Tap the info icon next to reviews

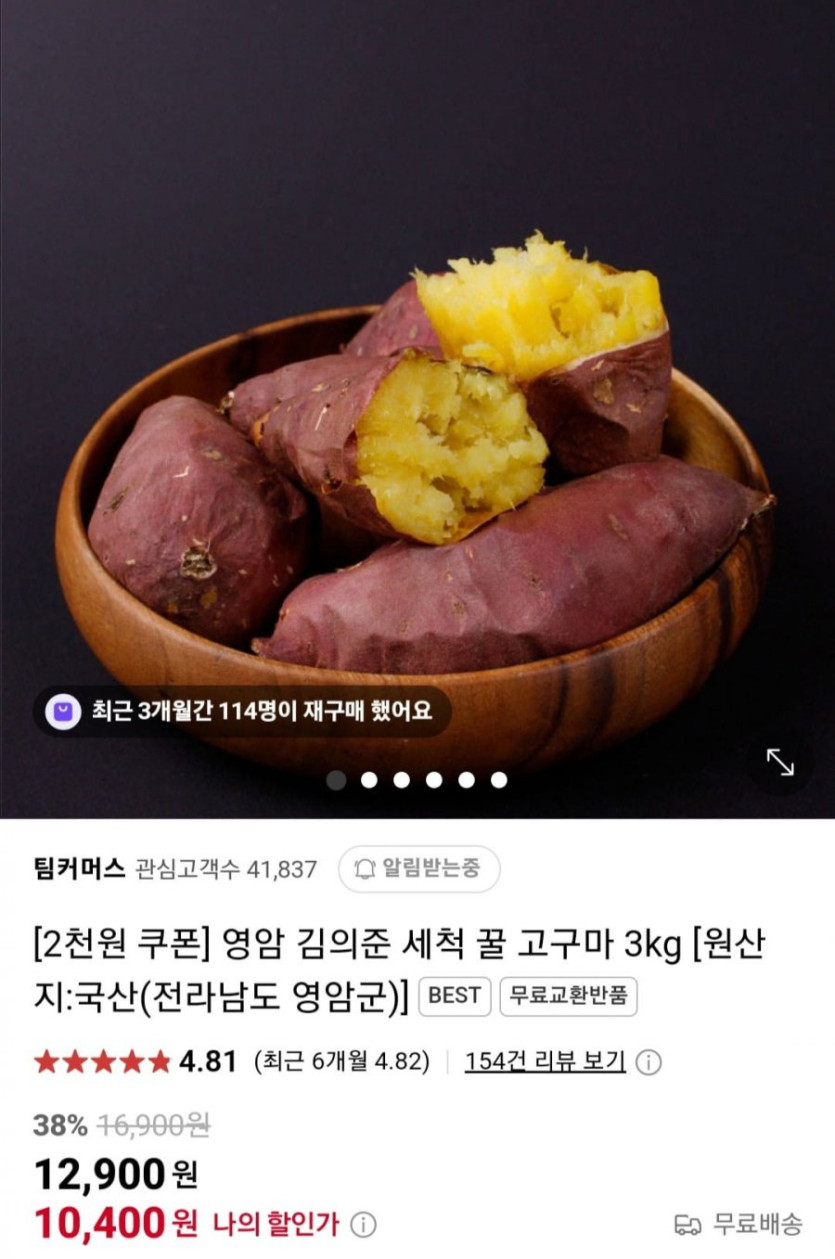pyautogui.click(x=649, y=1062)
